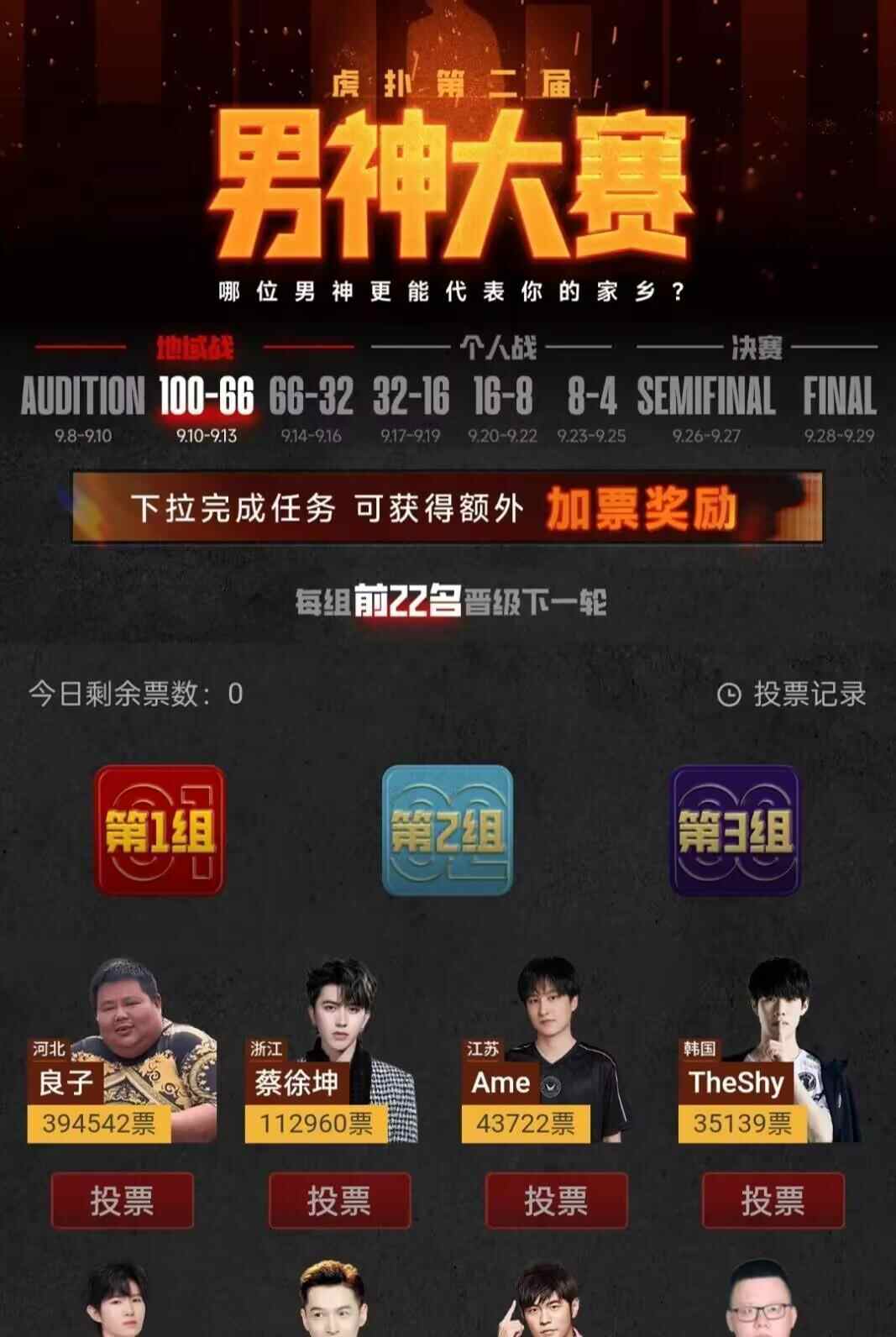The image size is (896, 1337).
Task: Open 投票记录 voting history
Action: [x=792, y=695]
